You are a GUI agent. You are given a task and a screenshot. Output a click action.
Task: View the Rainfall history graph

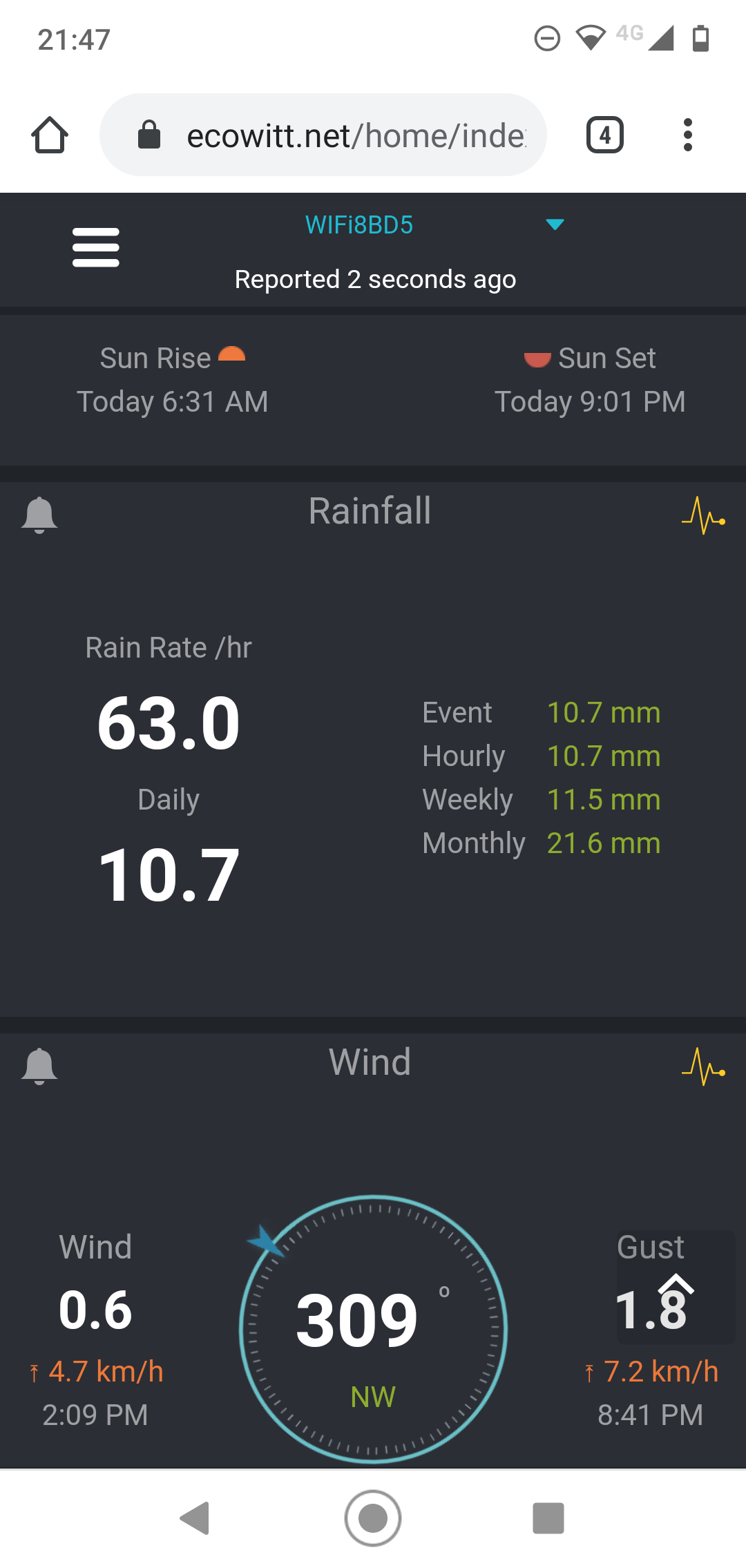703,515
